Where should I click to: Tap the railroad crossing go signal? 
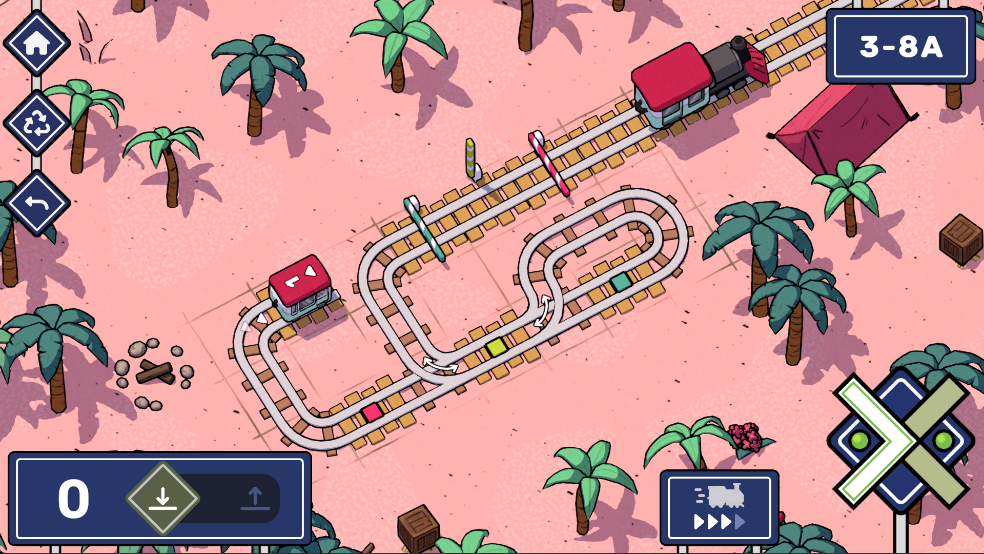tap(901, 441)
